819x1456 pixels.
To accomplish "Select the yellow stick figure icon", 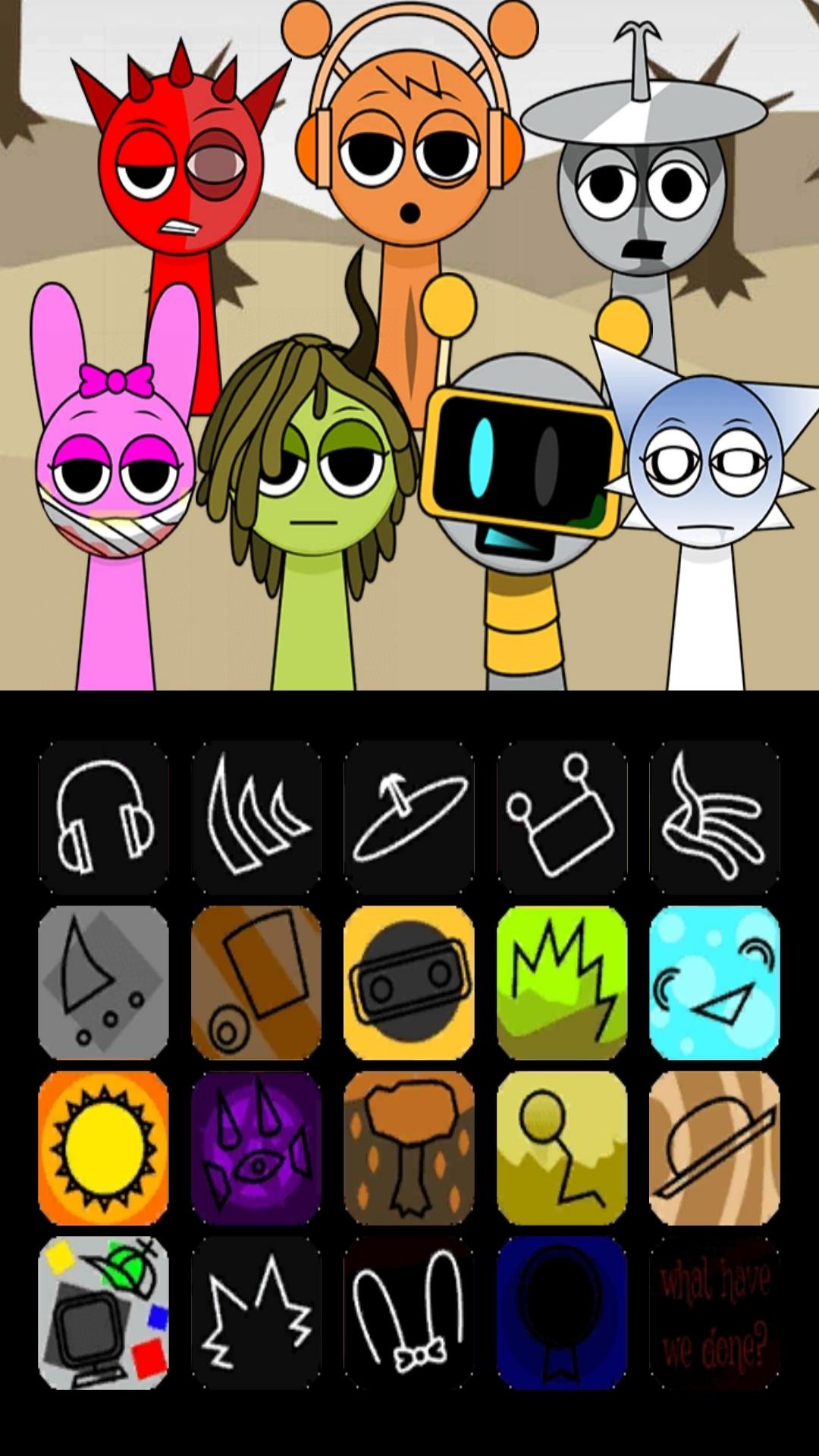I will [562, 1147].
